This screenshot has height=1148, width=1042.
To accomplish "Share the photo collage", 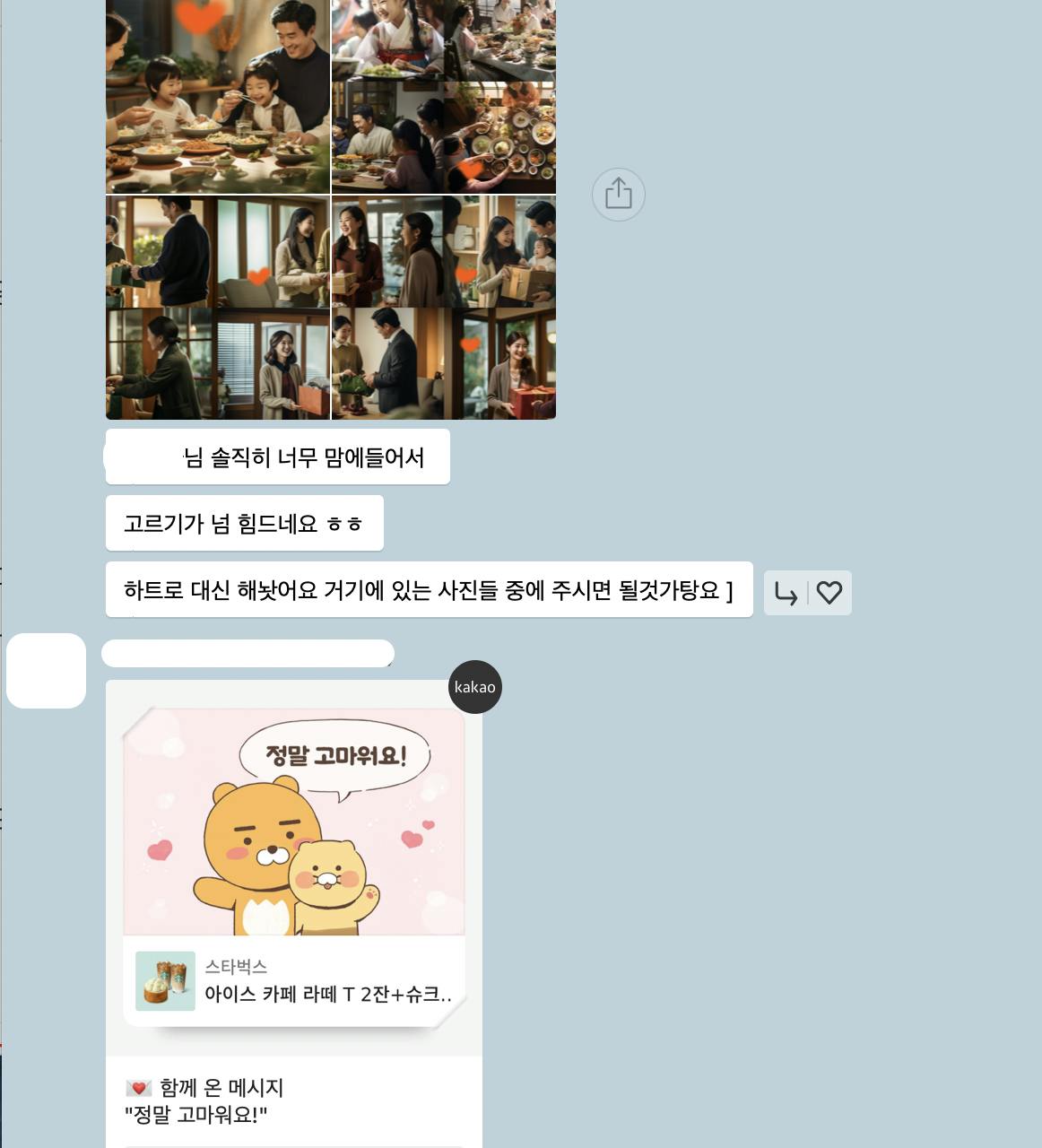I will click(x=619, y=194).
